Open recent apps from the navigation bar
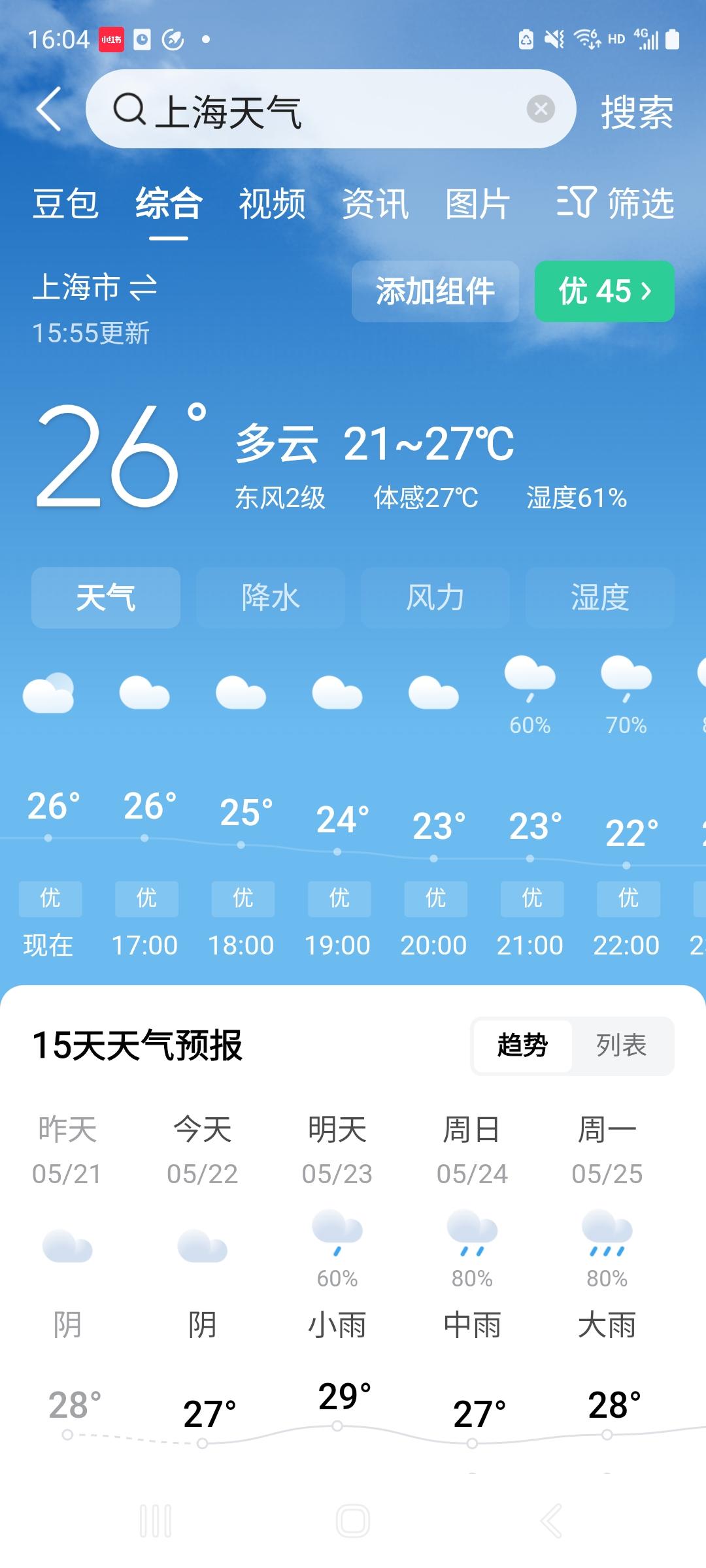This screenshot has width=706, height=1568. point(156,1521)
